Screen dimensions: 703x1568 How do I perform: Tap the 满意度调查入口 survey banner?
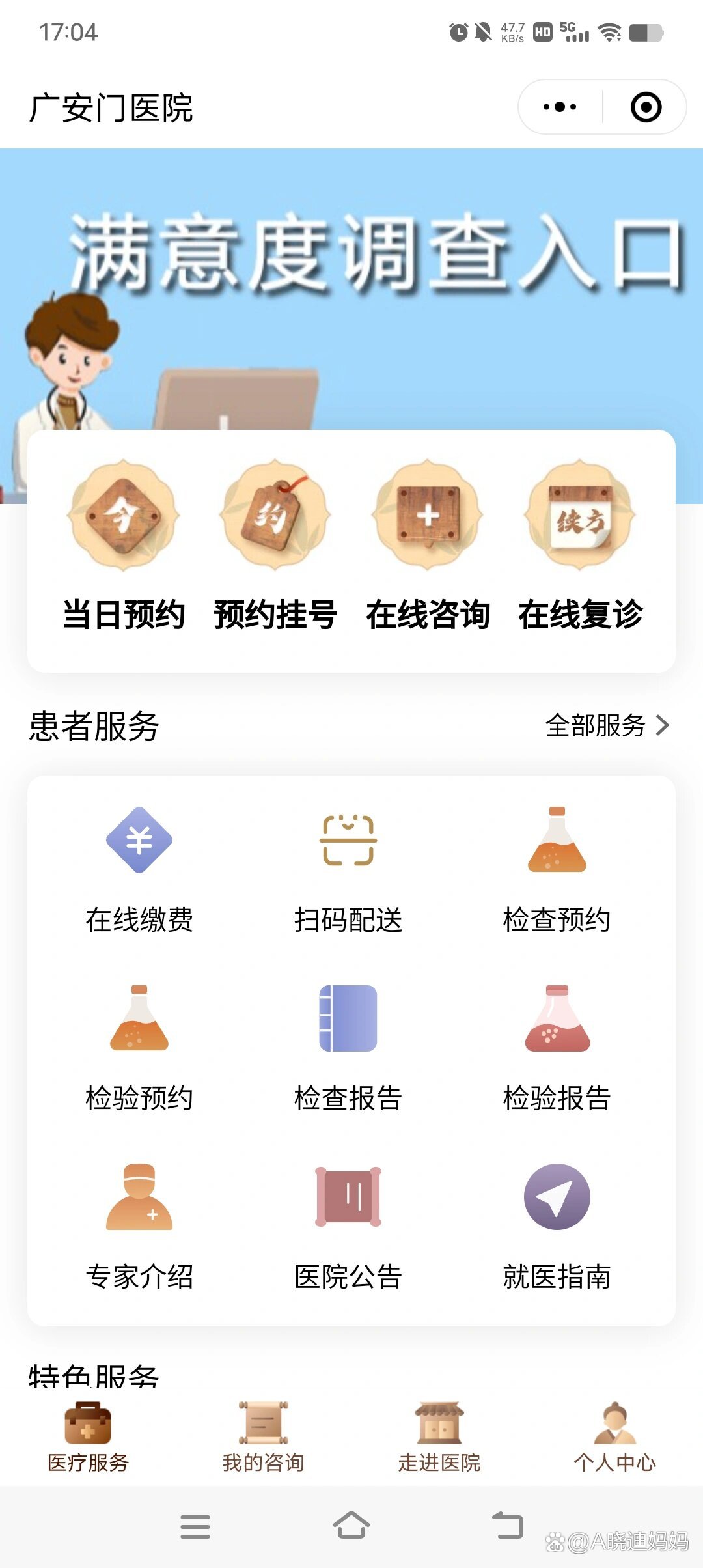351,260
